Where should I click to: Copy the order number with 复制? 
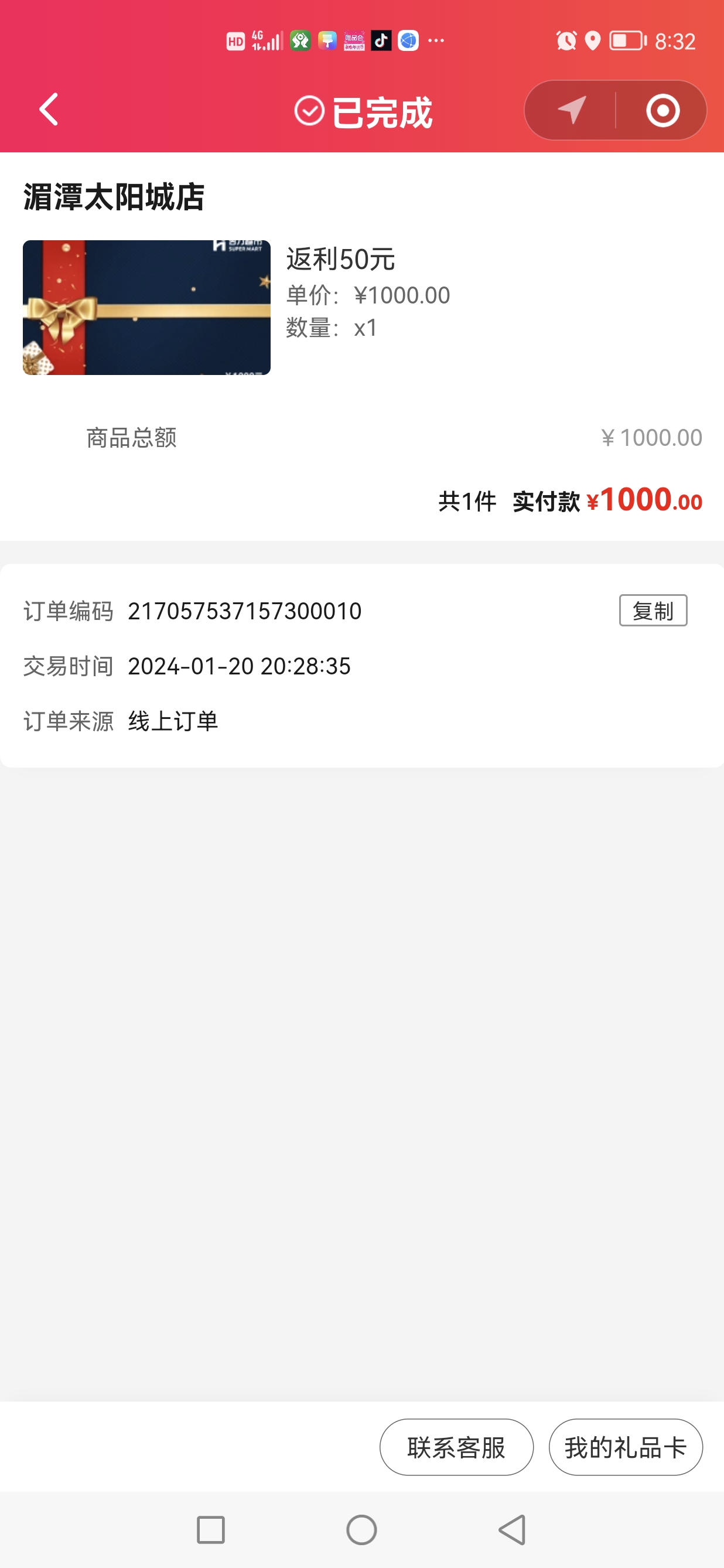point(653,611)
